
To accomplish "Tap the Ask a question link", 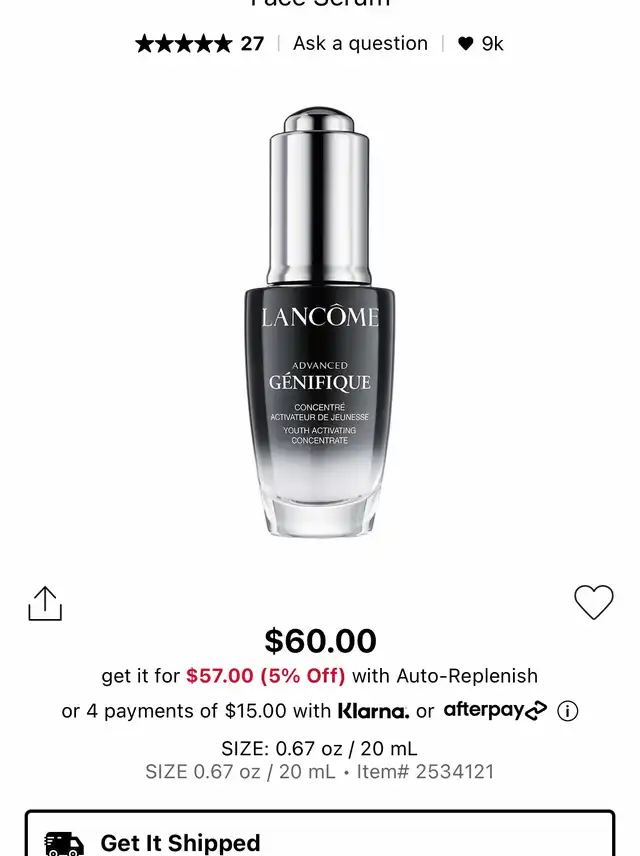I will coord(360,43).
